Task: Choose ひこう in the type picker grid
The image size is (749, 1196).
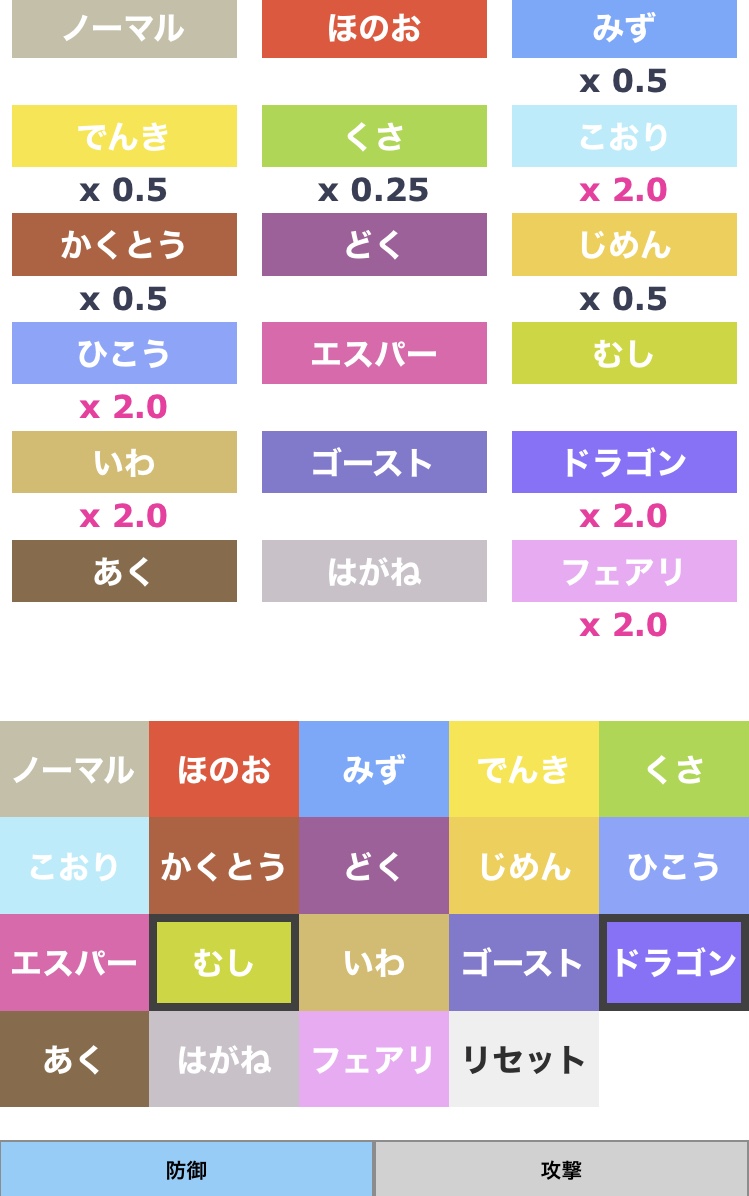Action: coord(674,866)
